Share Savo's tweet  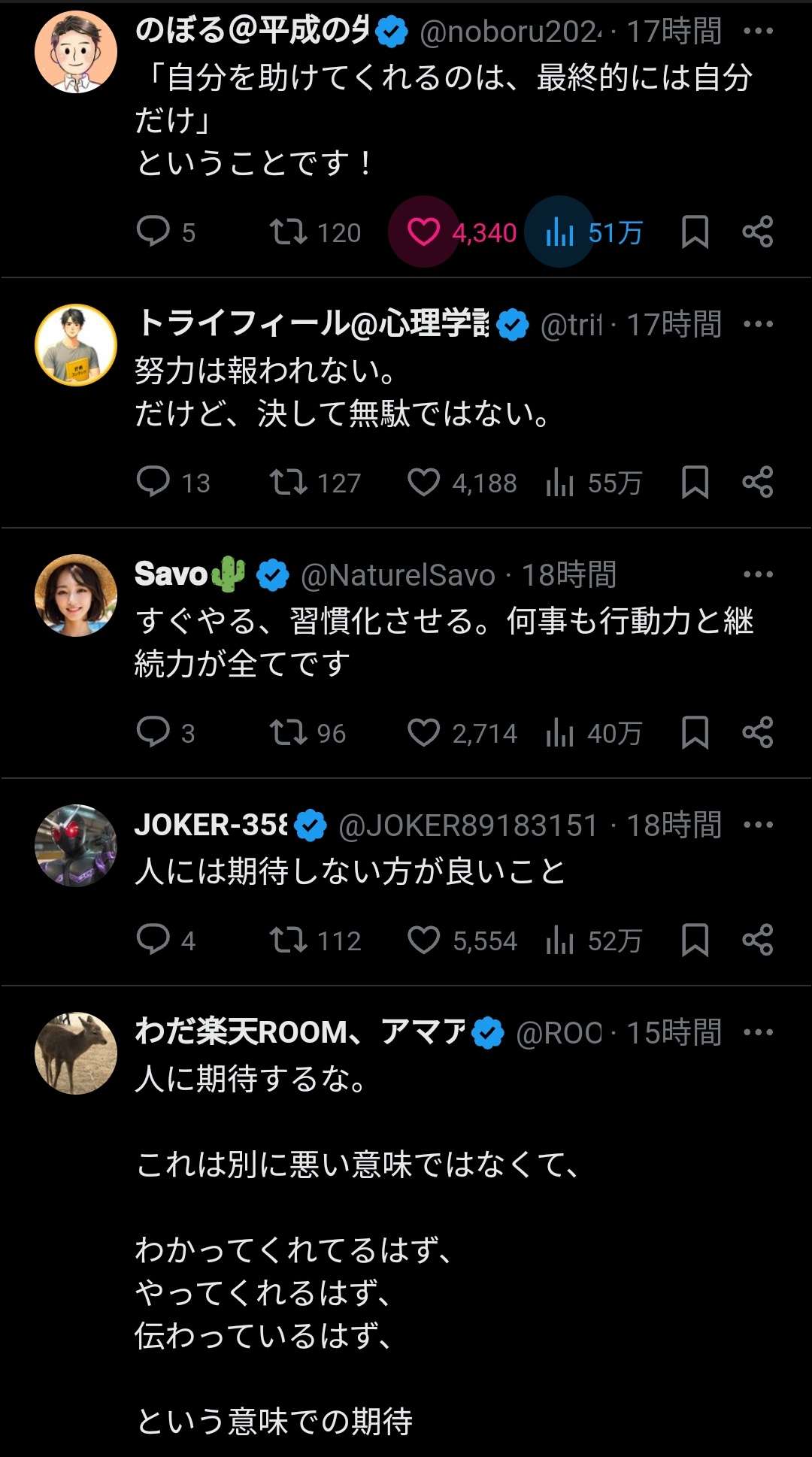tap(757, 732)
